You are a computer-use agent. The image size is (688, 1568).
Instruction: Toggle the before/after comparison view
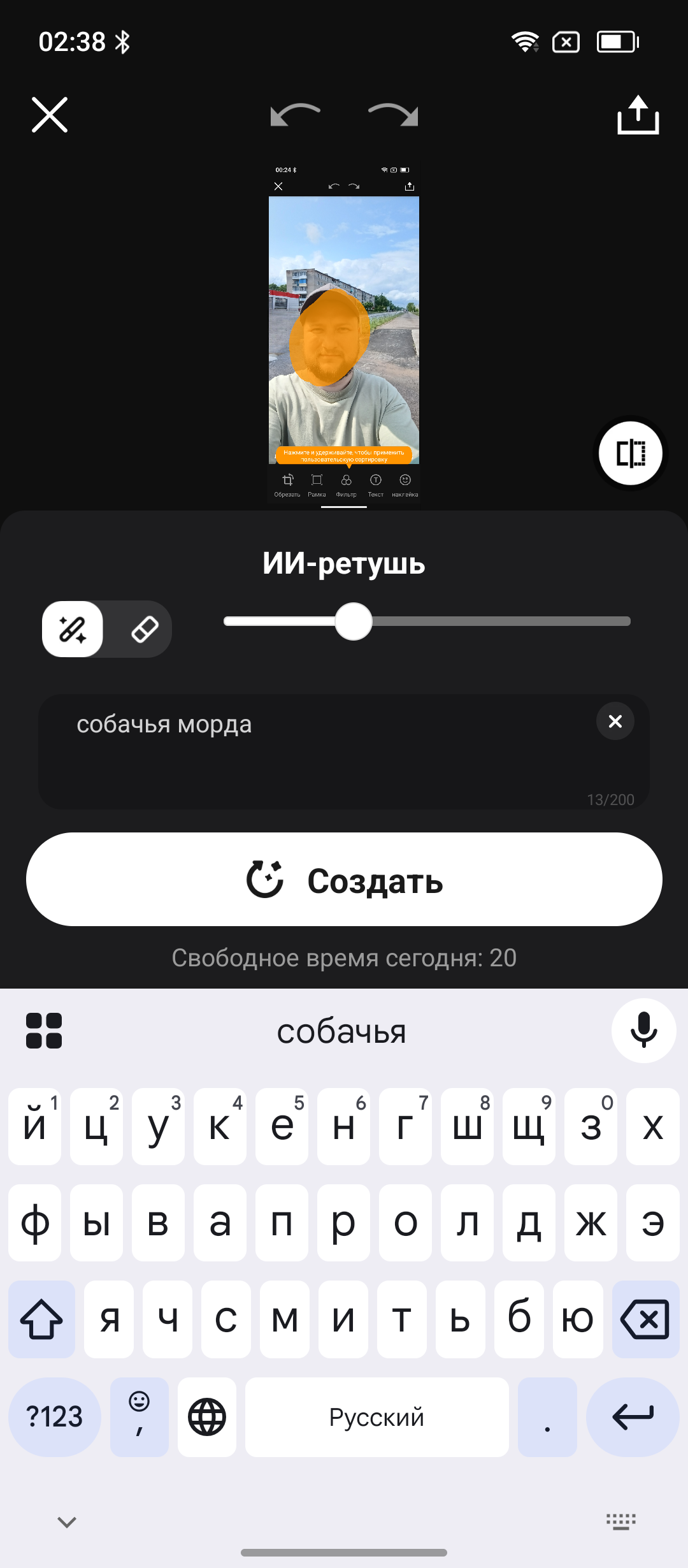point(630,453)
